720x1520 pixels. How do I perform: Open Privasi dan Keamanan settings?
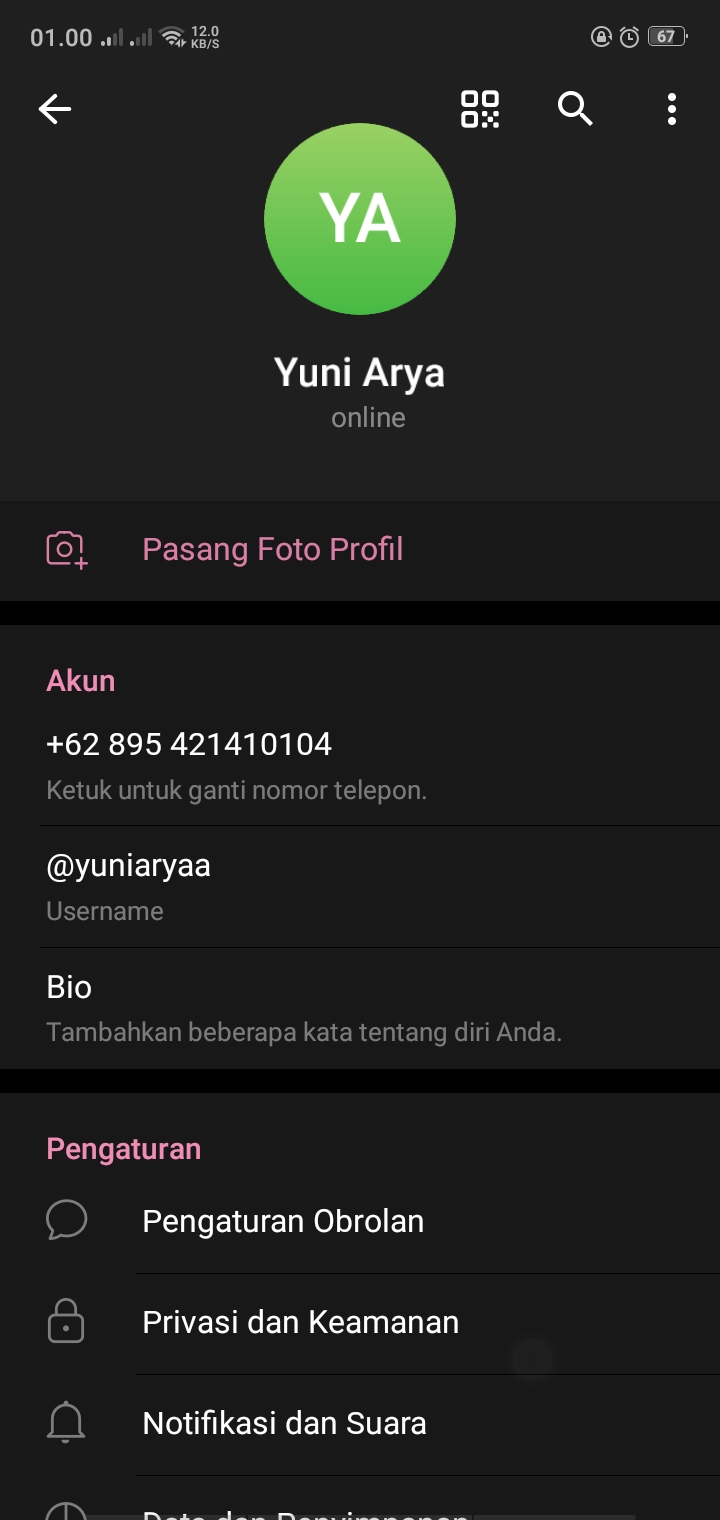300,1323
